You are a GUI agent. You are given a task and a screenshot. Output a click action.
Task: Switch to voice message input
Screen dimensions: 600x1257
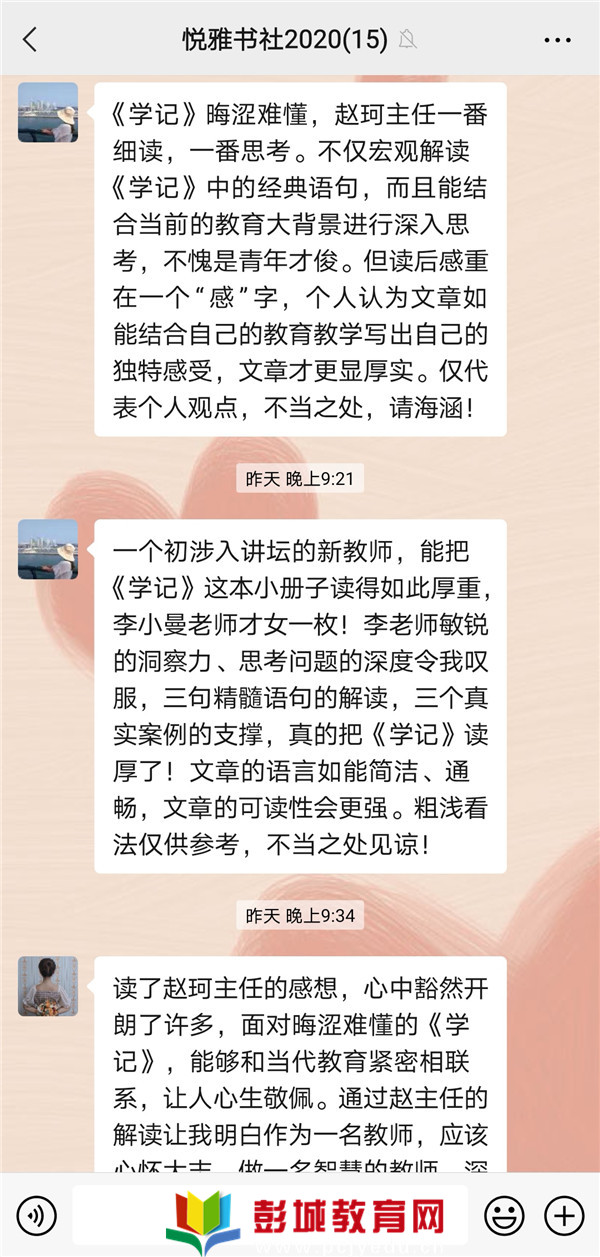tap(37, 1216)
